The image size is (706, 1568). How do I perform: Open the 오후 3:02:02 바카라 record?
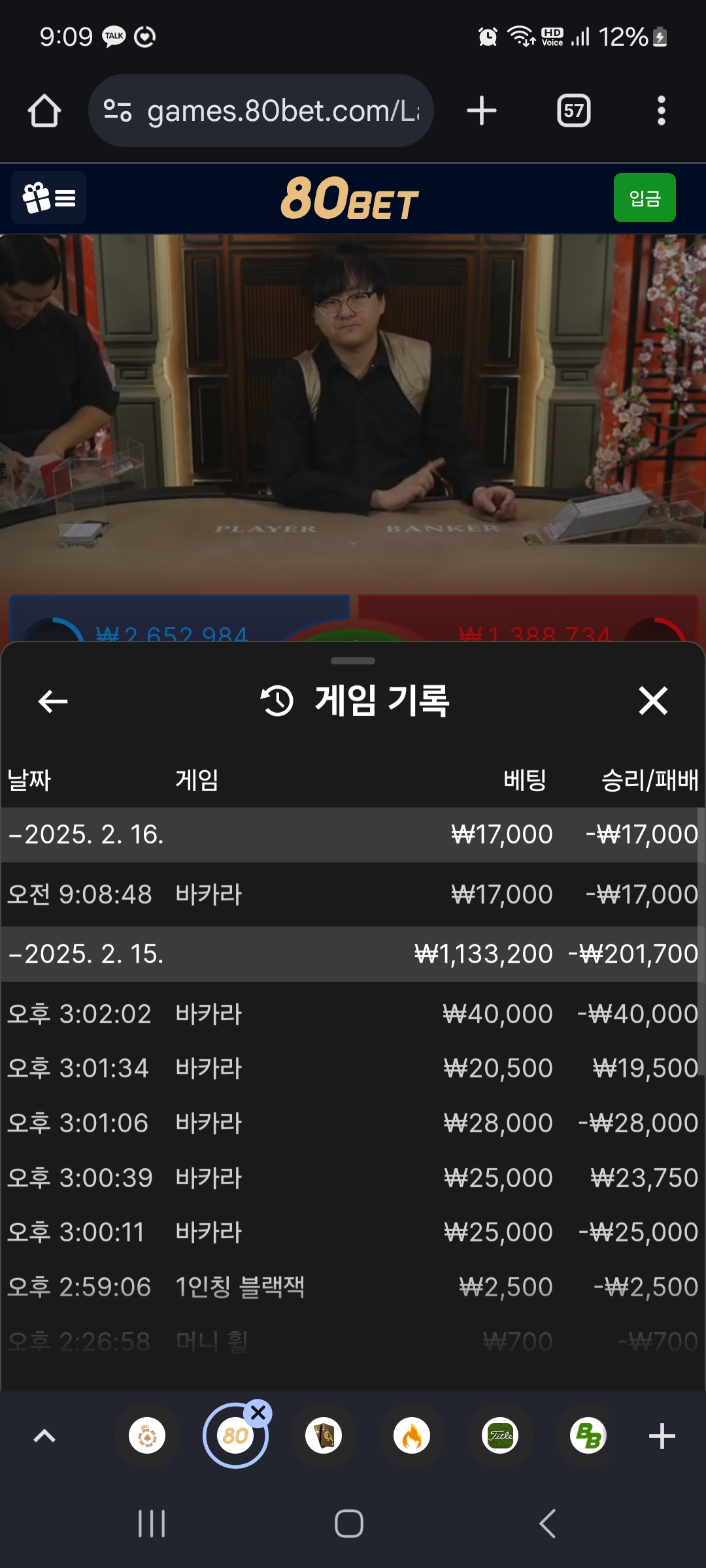click(x=353, y=1014)
